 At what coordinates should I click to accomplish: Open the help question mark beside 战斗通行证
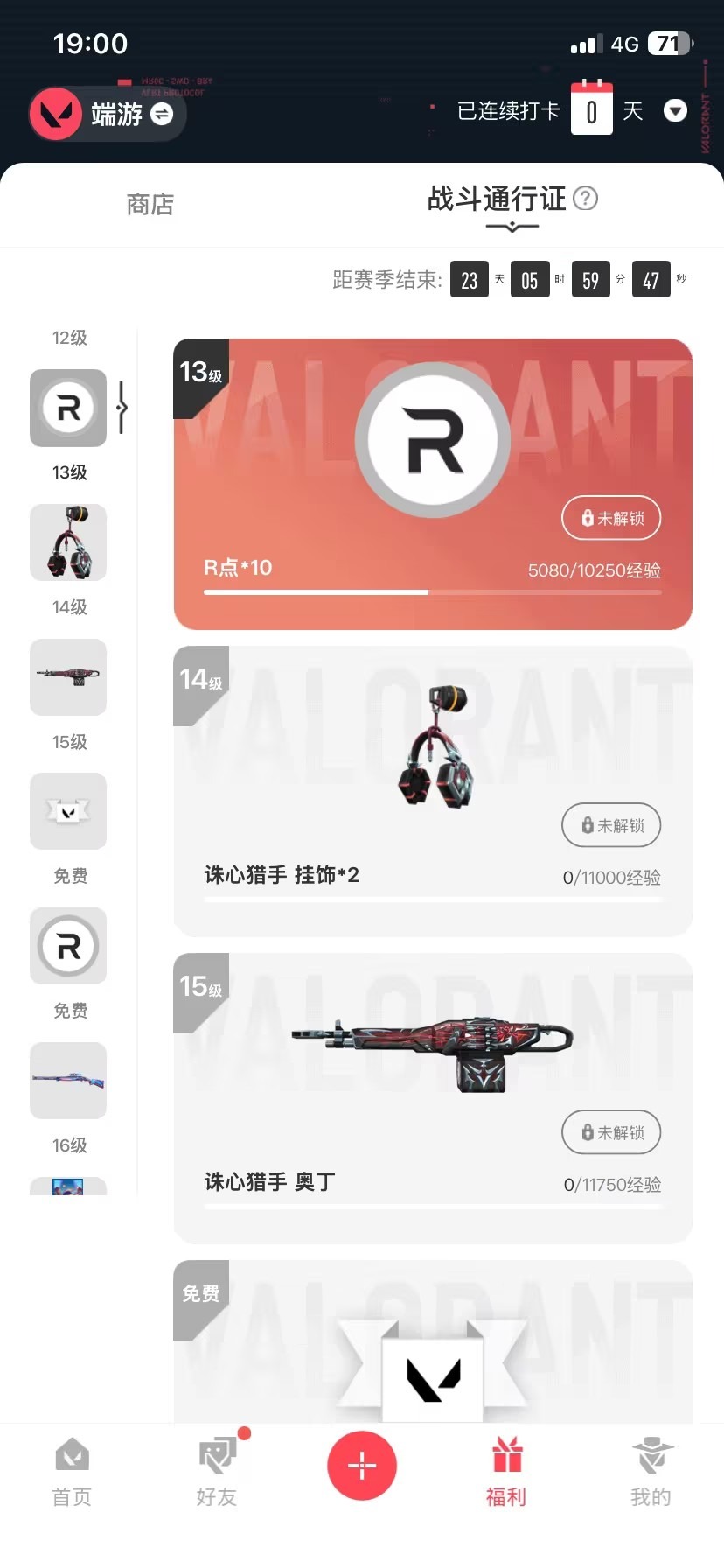[584, 199]
